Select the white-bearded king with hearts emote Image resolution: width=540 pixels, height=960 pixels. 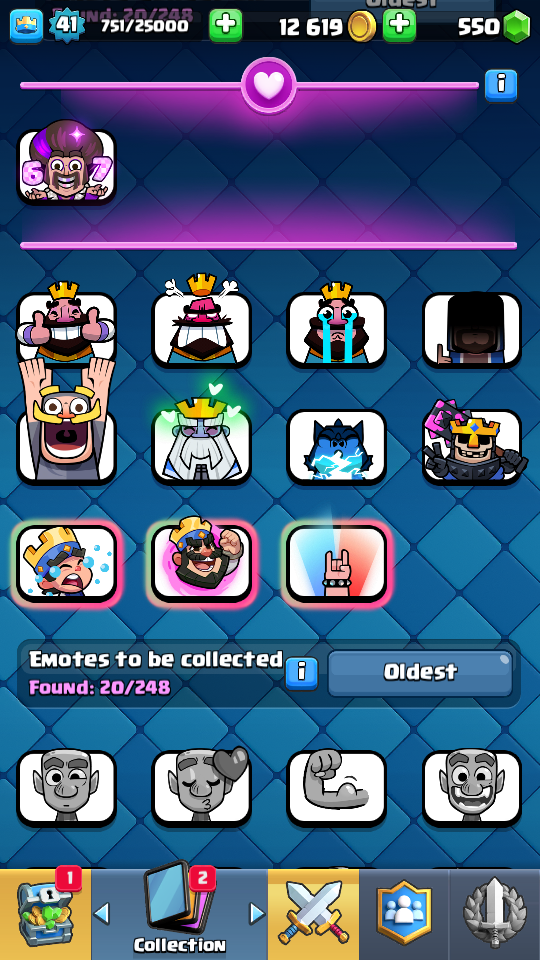tap(201, 439)
